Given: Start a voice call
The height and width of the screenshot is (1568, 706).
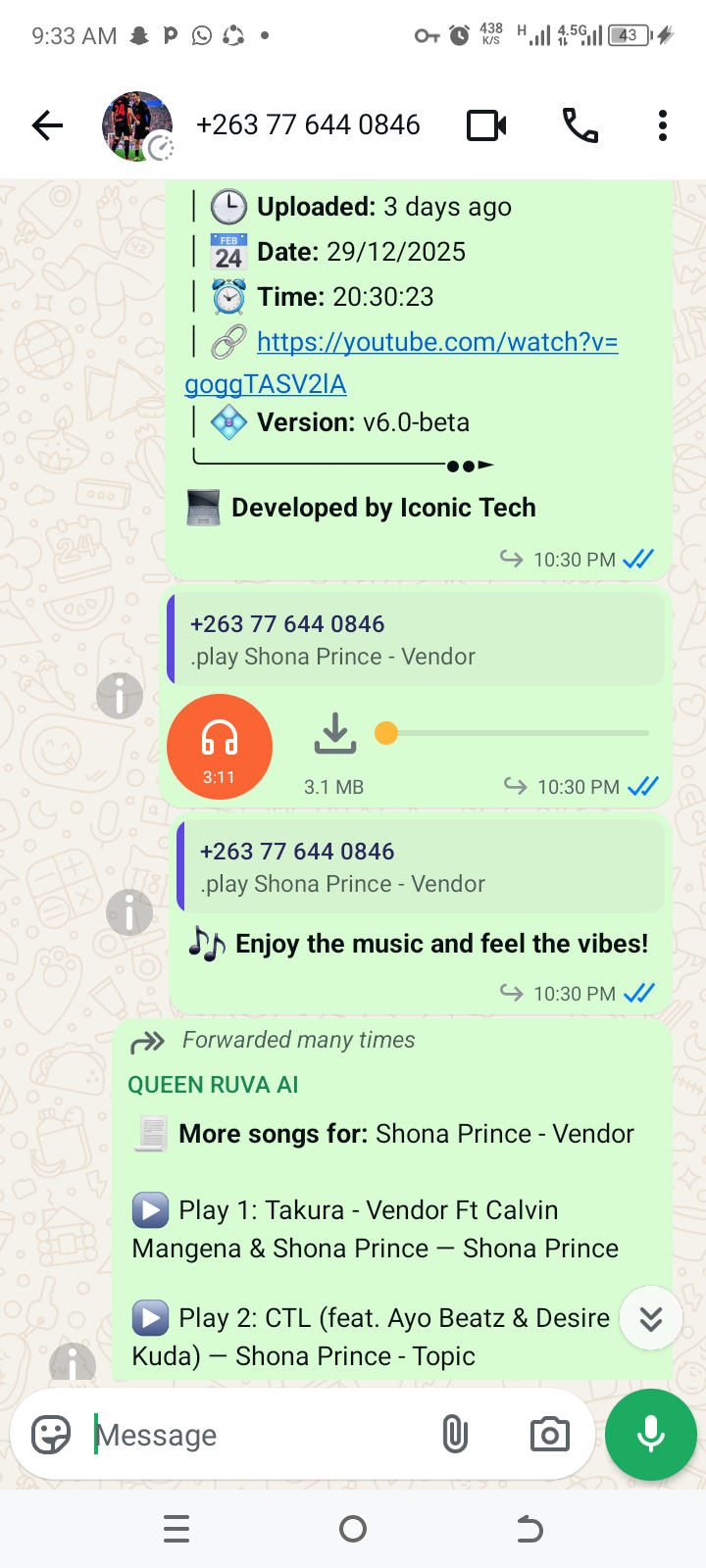Looking at the screenshot, I should tap(580, 125).
